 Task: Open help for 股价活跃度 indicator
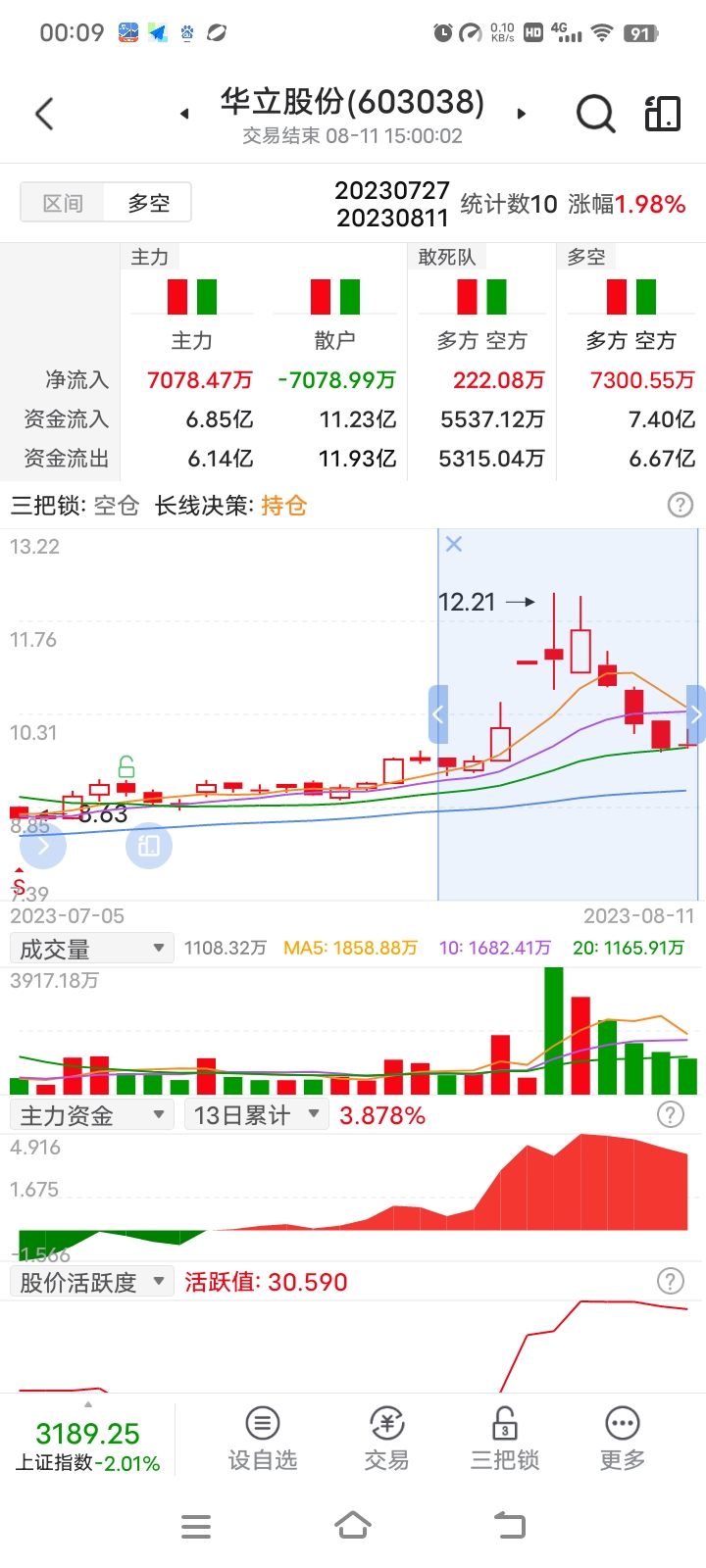click(670, 1281)
